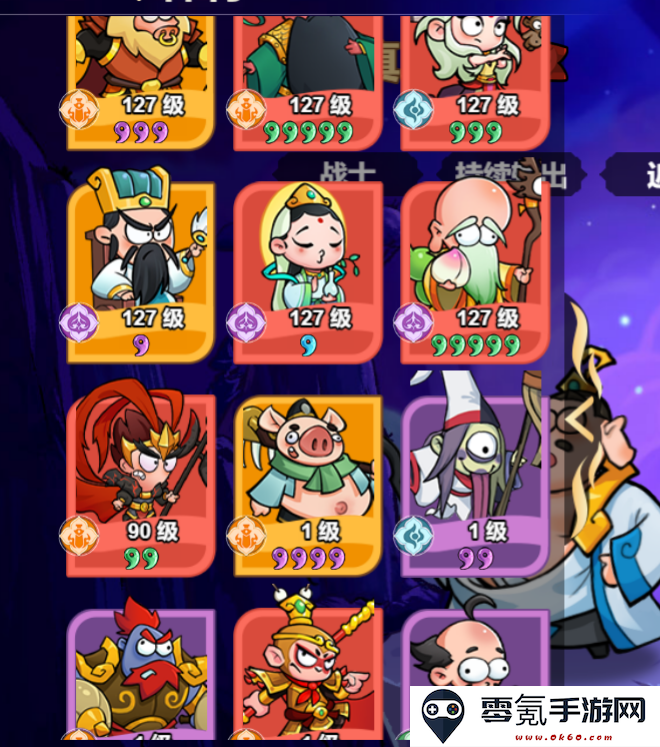660x747 pixels.
Task: Select the 127级 card with three purple marks
Action: coord(141,75)
